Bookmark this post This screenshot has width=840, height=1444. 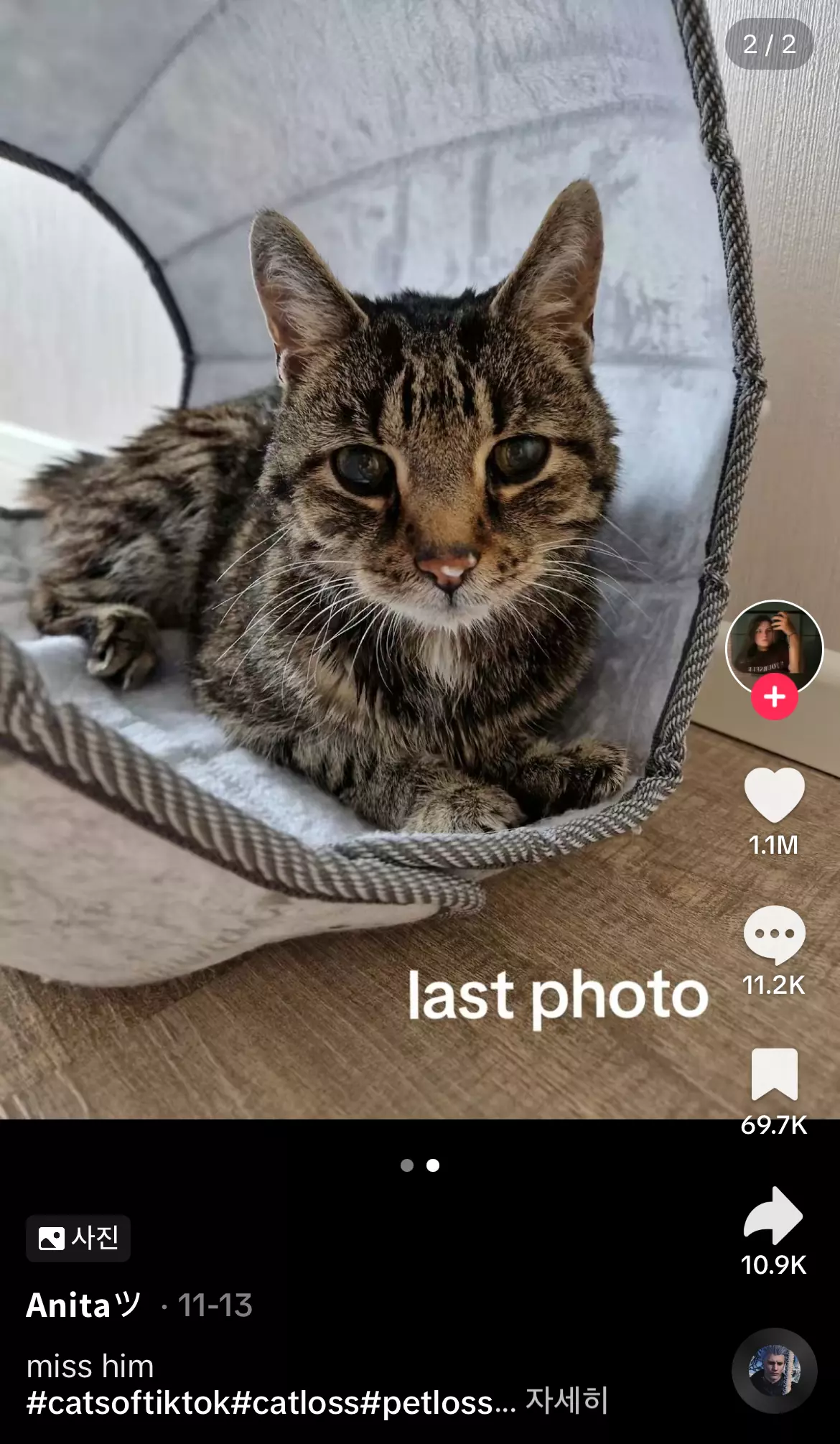tap(774, 1073)
